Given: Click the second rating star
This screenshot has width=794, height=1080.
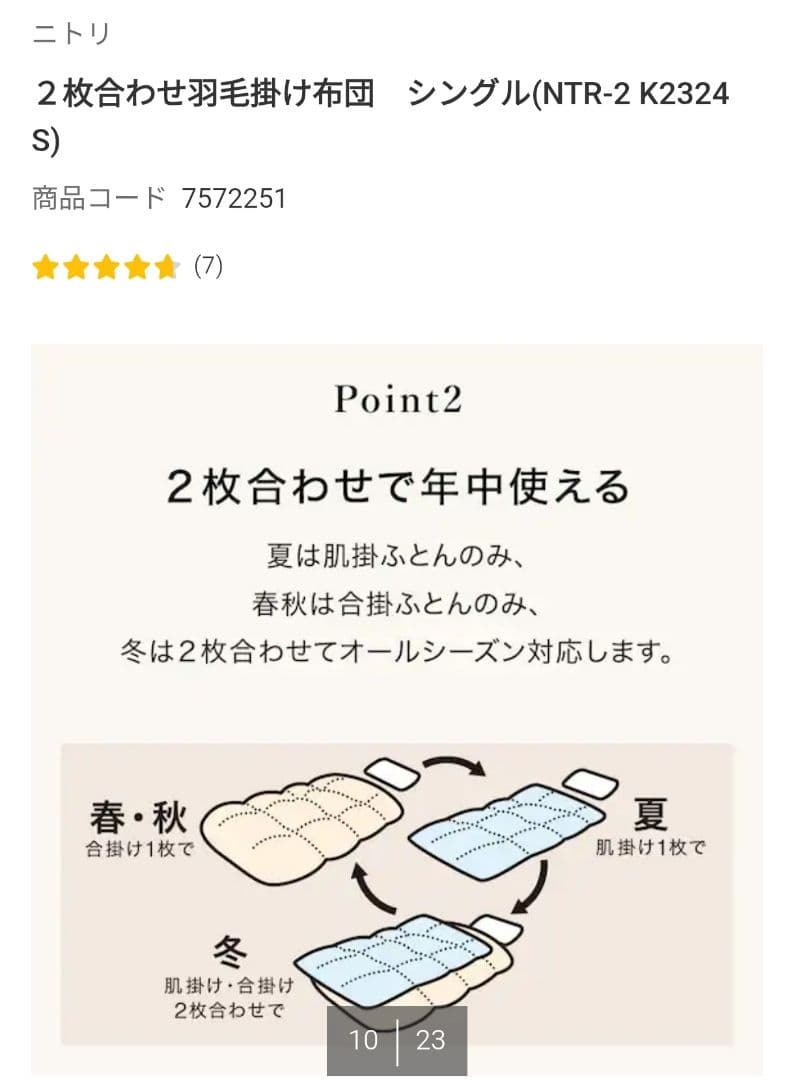Looking at the screenshot, I should point(78,267).
